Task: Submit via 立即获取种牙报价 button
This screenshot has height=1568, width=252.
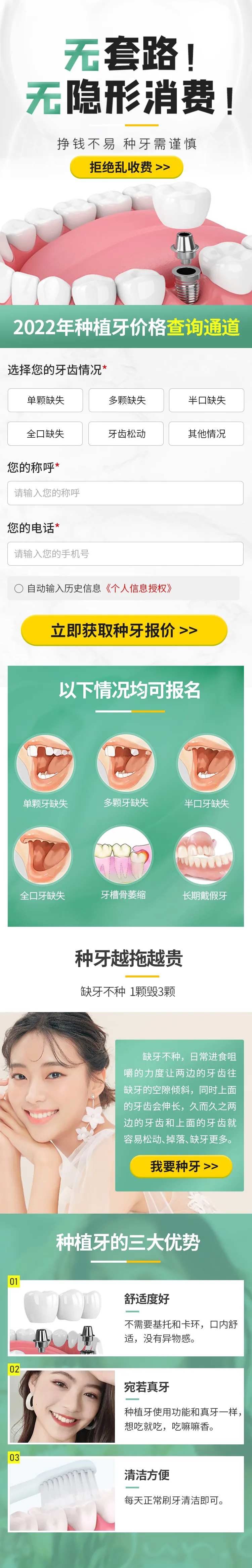Action: [x=124, y=630]
